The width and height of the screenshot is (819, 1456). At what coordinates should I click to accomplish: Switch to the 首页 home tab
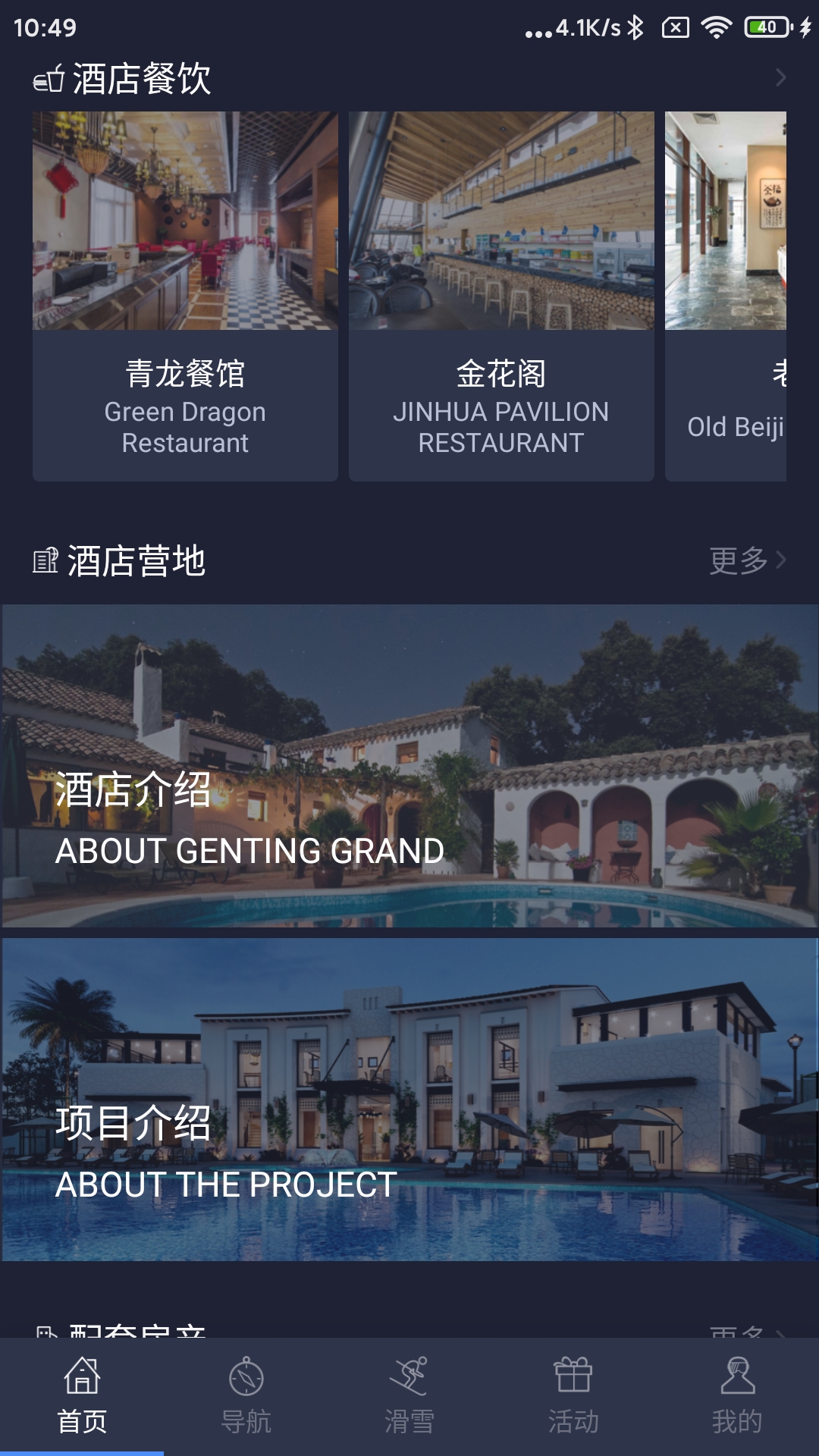(82, 1396)
